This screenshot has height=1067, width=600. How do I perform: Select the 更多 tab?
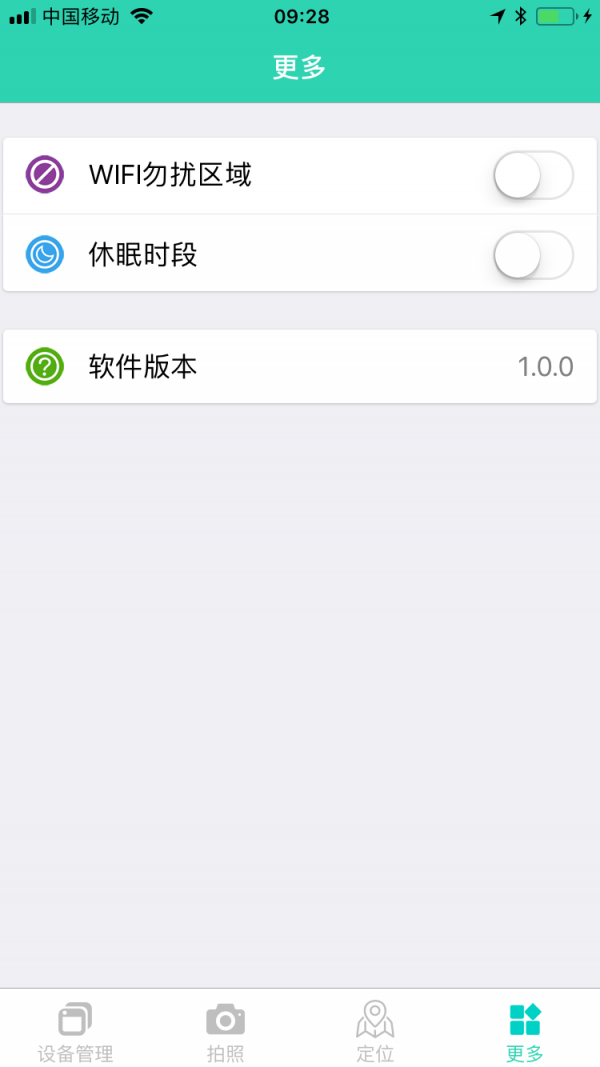tap(525, 1032)
